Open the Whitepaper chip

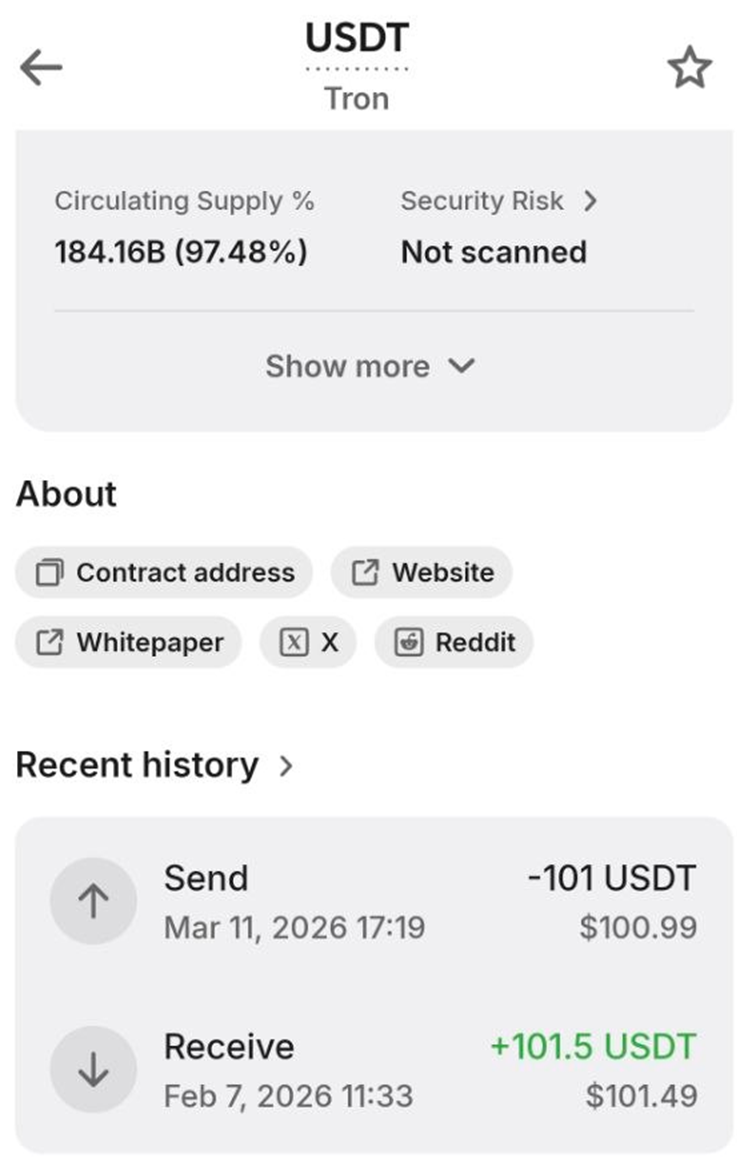[x=129, y=642]
